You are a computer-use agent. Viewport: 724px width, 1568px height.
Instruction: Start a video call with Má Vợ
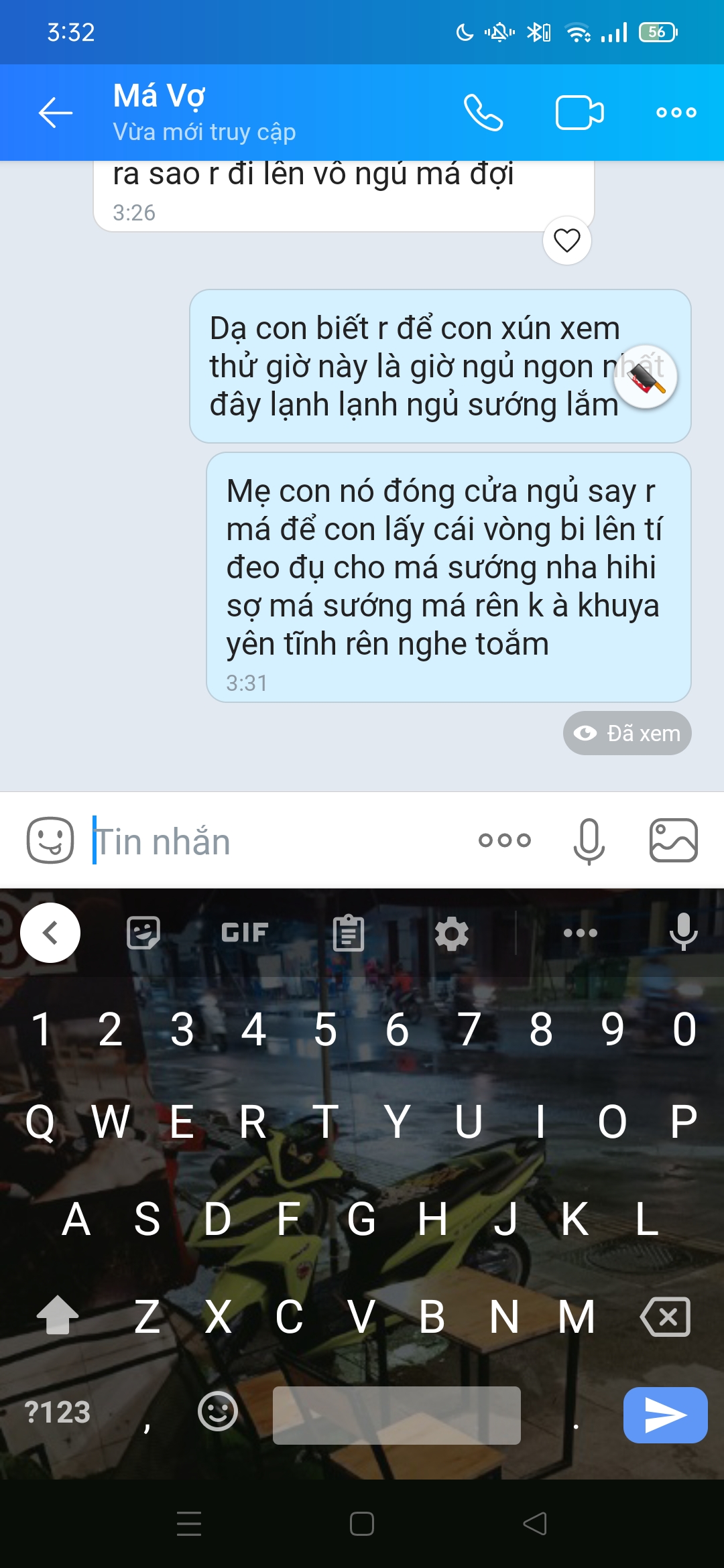(579, 112)
